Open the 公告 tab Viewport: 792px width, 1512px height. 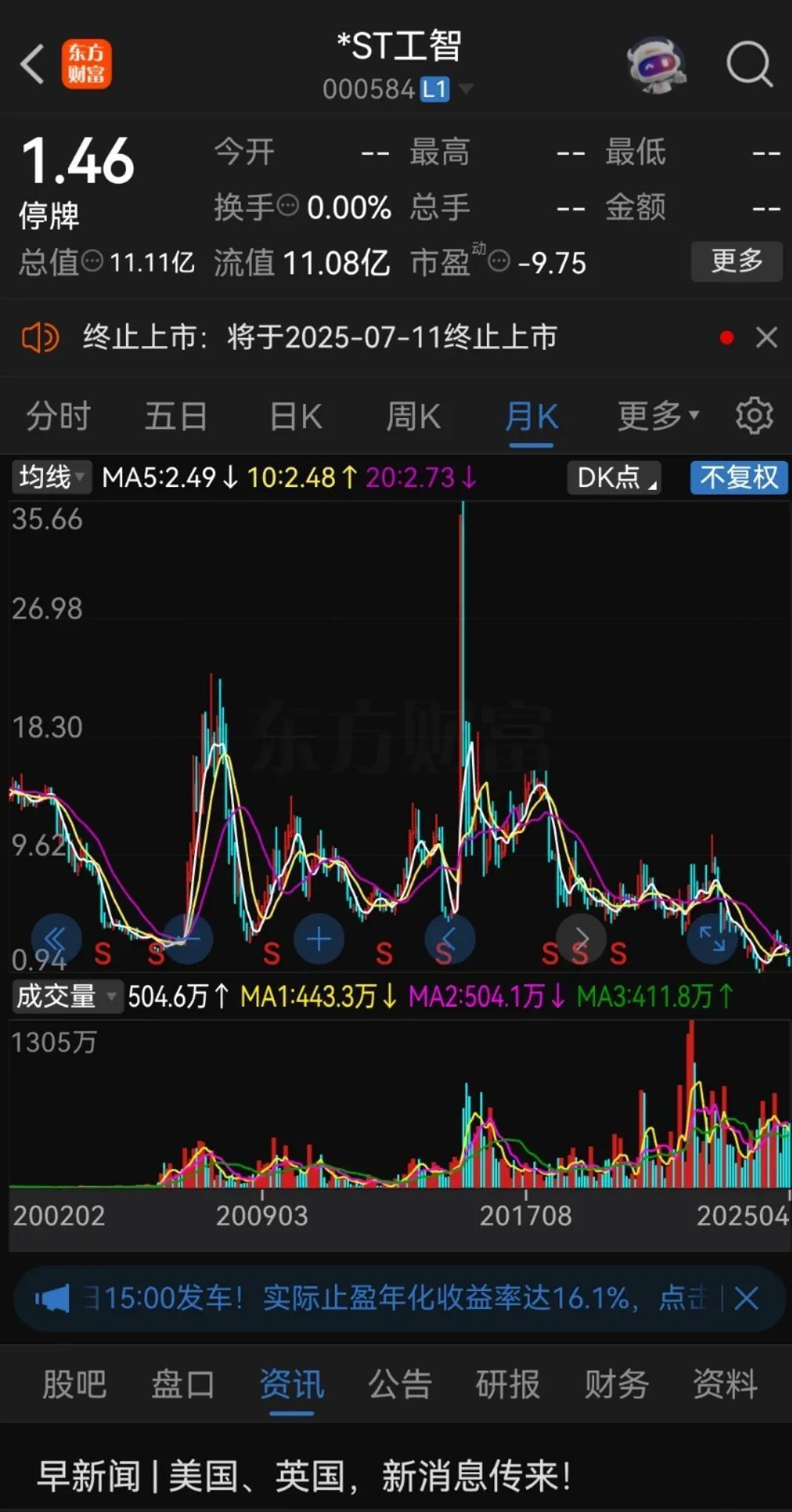pos(400,1384)
